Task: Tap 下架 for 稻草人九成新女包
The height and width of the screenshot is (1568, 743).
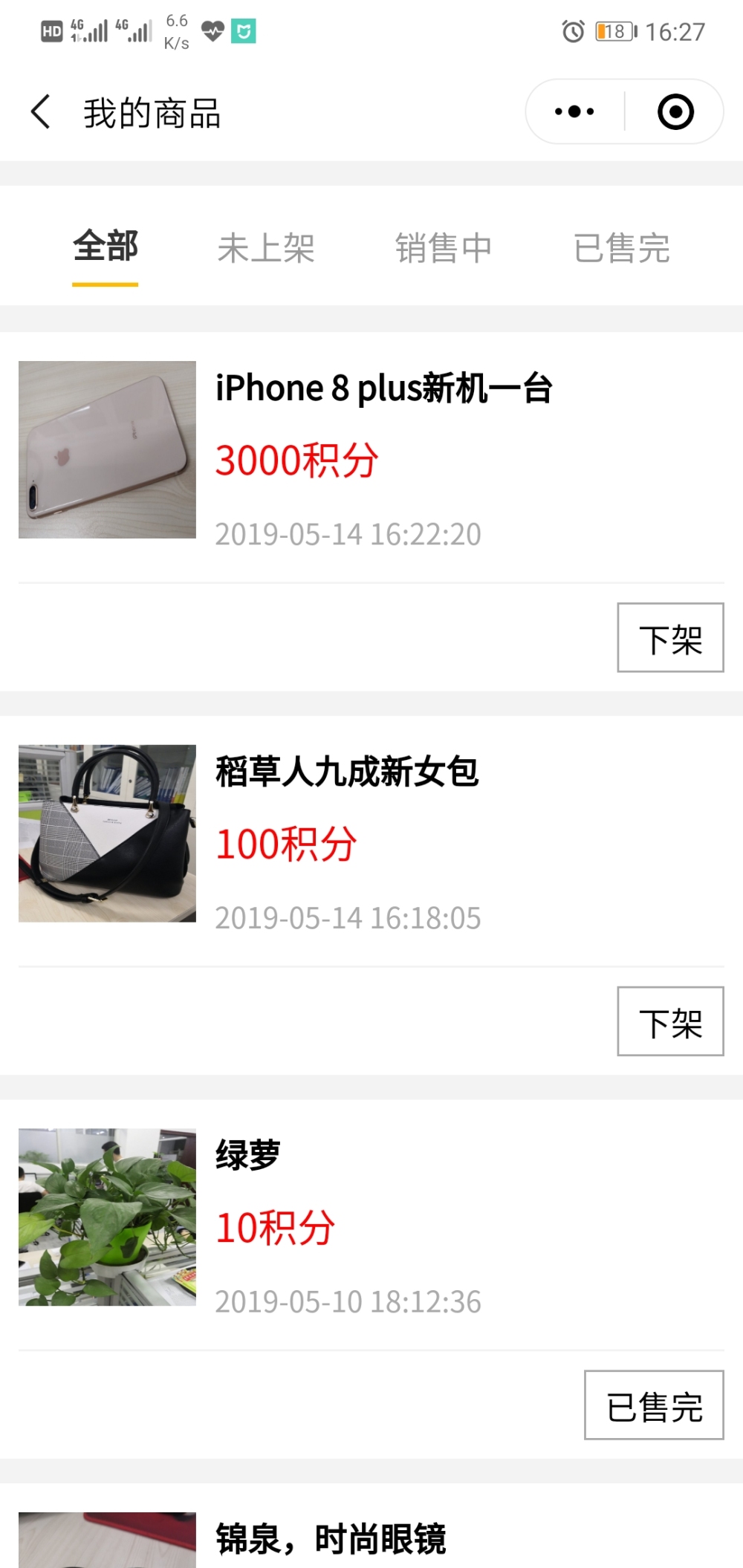Action: pos(669,1023)
